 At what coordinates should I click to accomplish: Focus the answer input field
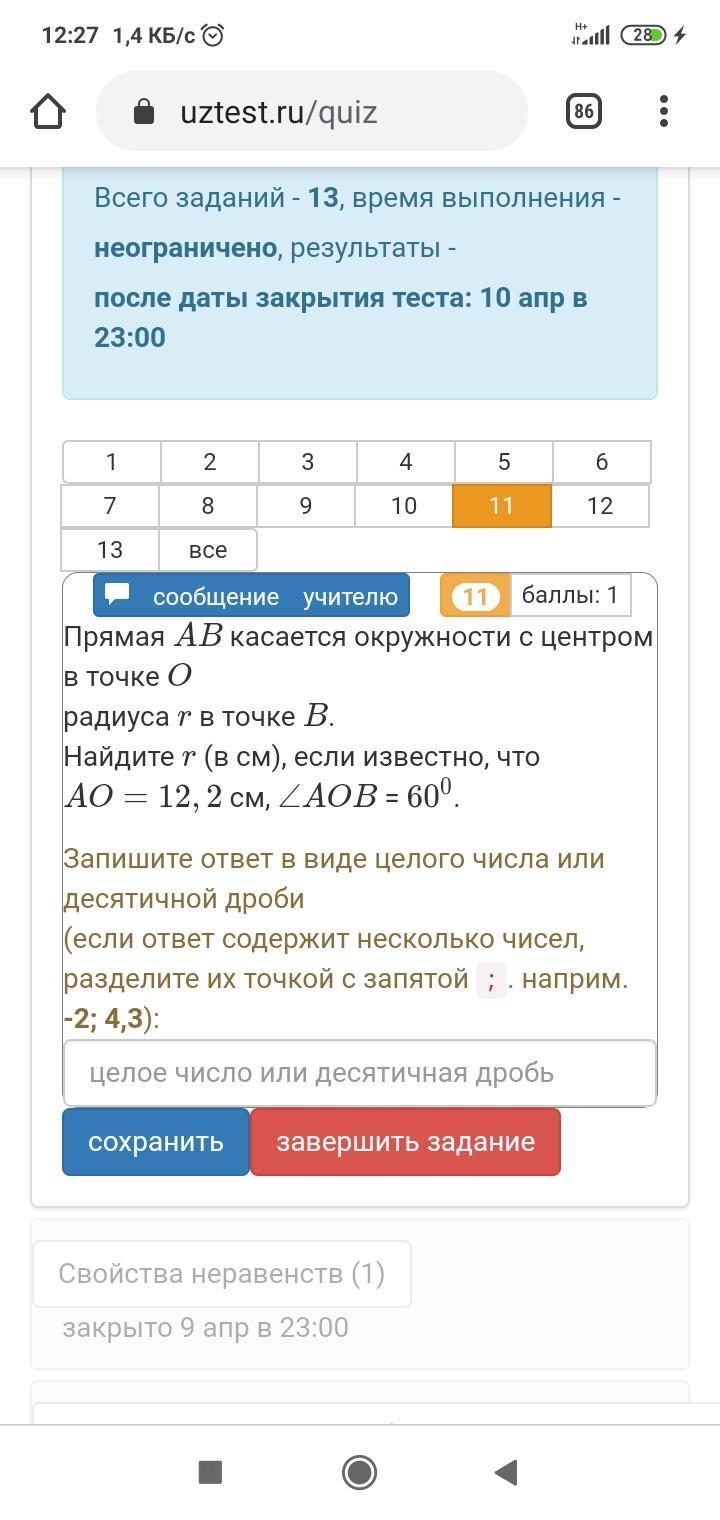click(359, 1073)
